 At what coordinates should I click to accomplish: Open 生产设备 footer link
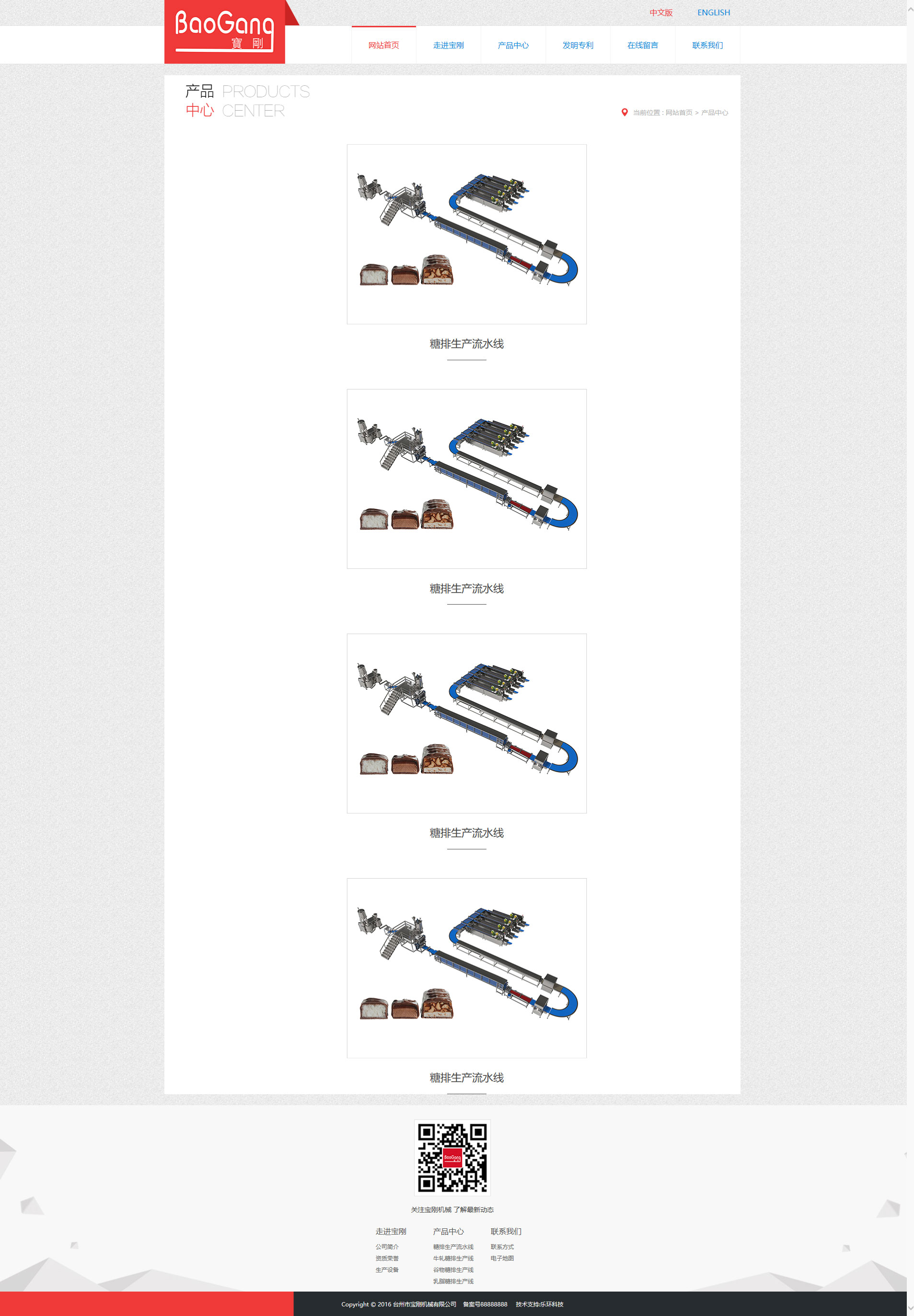[387, 1270]
